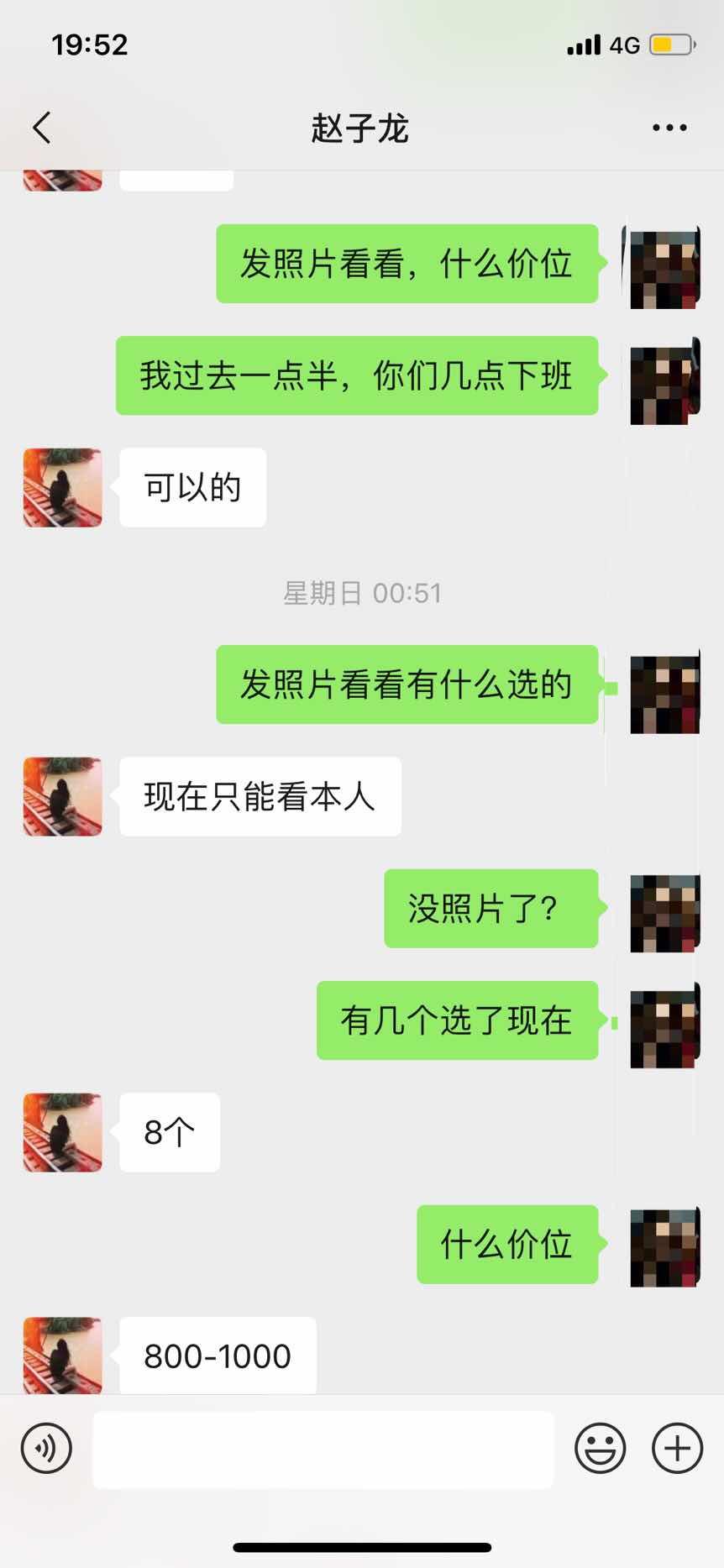Image resolution: width=724 pixels, height=1568 pixels.
Task: Switch to voice message input
Action: click(x=46, y=1448)
